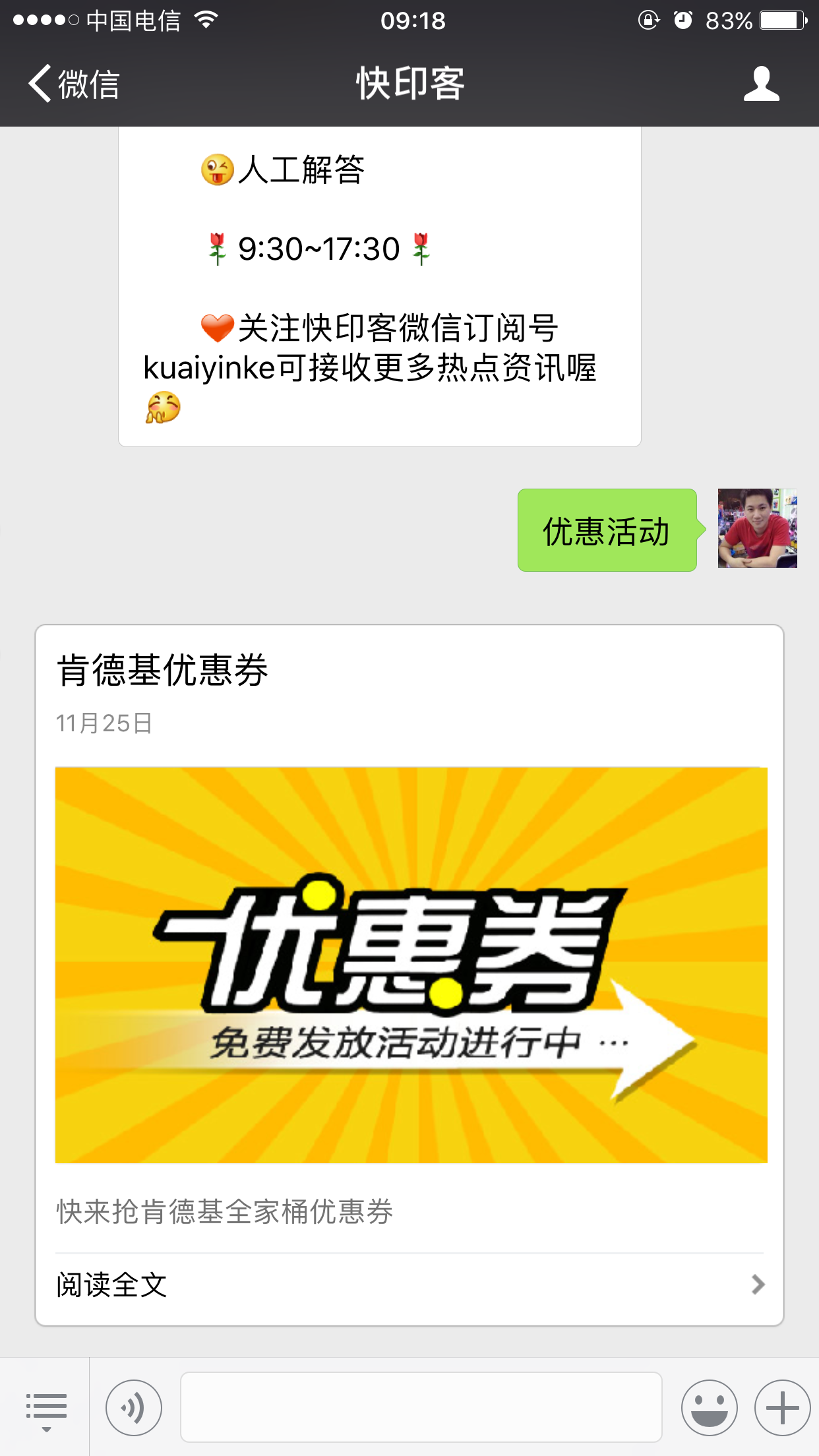Switch to the service menu keyboard toggle
This screenshot has width=819, height=1456.
coord(45,1409)
